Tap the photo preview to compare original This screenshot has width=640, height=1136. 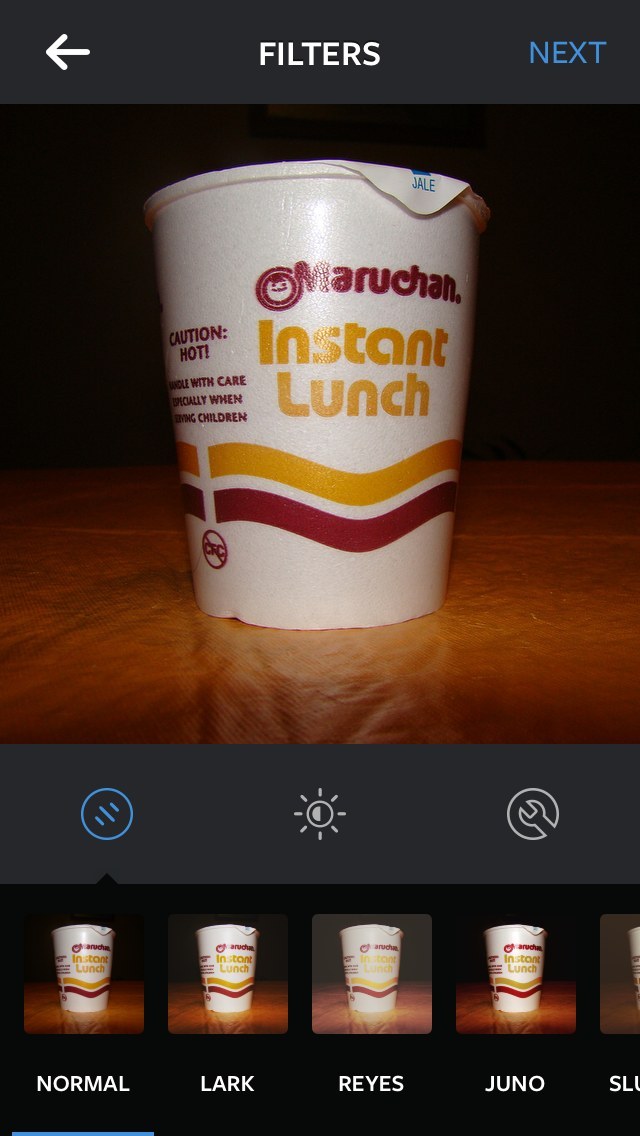[320, 424]
